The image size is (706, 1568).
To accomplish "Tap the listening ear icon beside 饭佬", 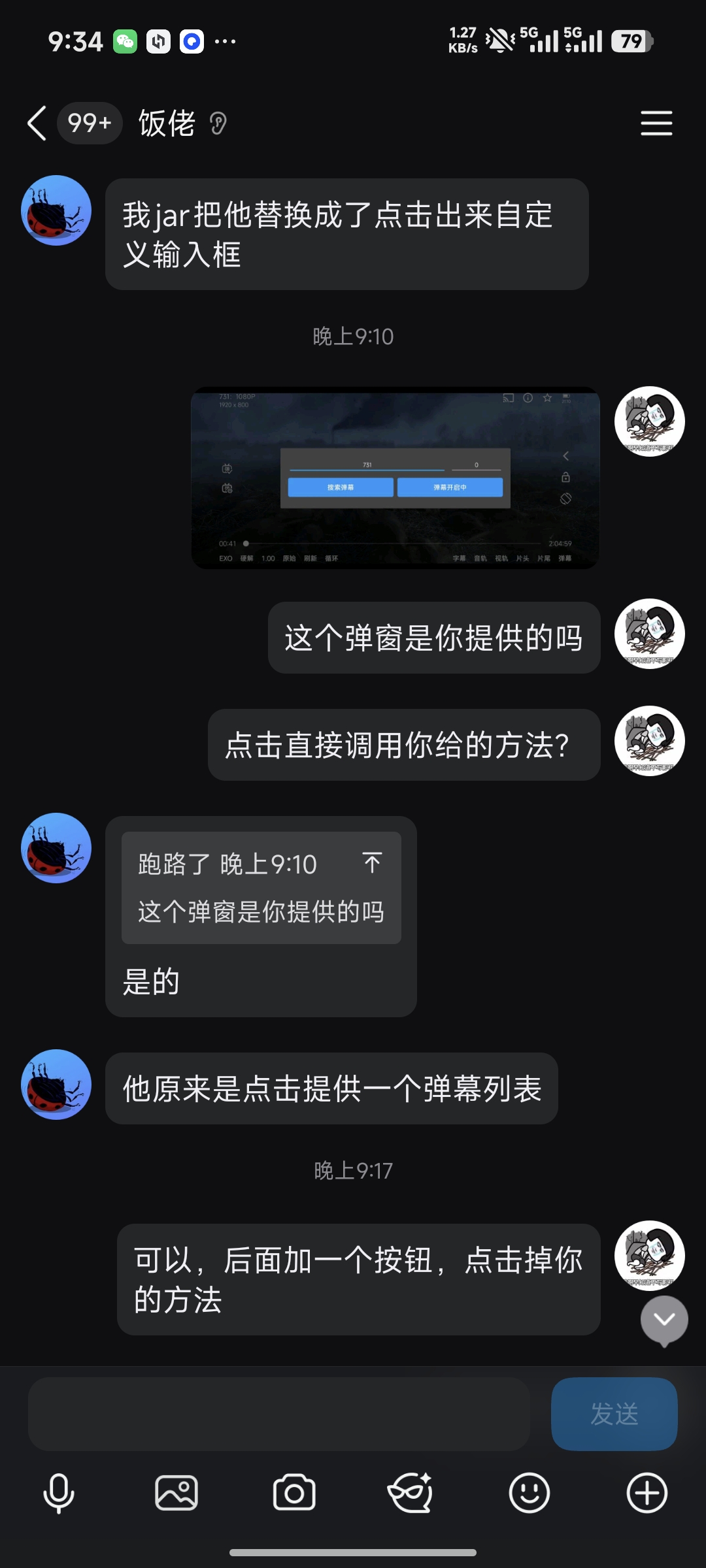I will click(216, 123).
